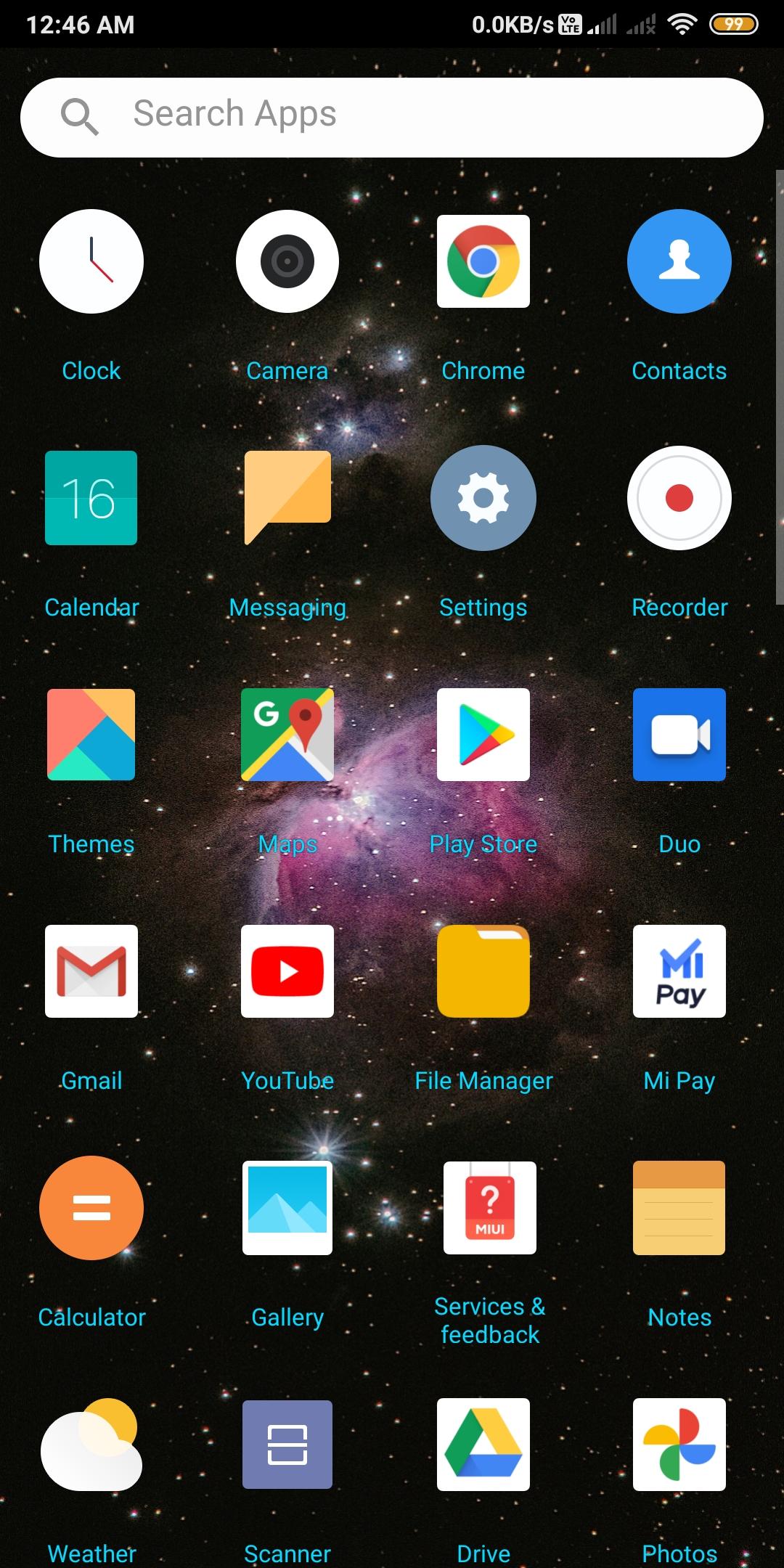This screenshot has width=784, height=1568.
Task: Launch Google Maps
Action: (287, 735)
